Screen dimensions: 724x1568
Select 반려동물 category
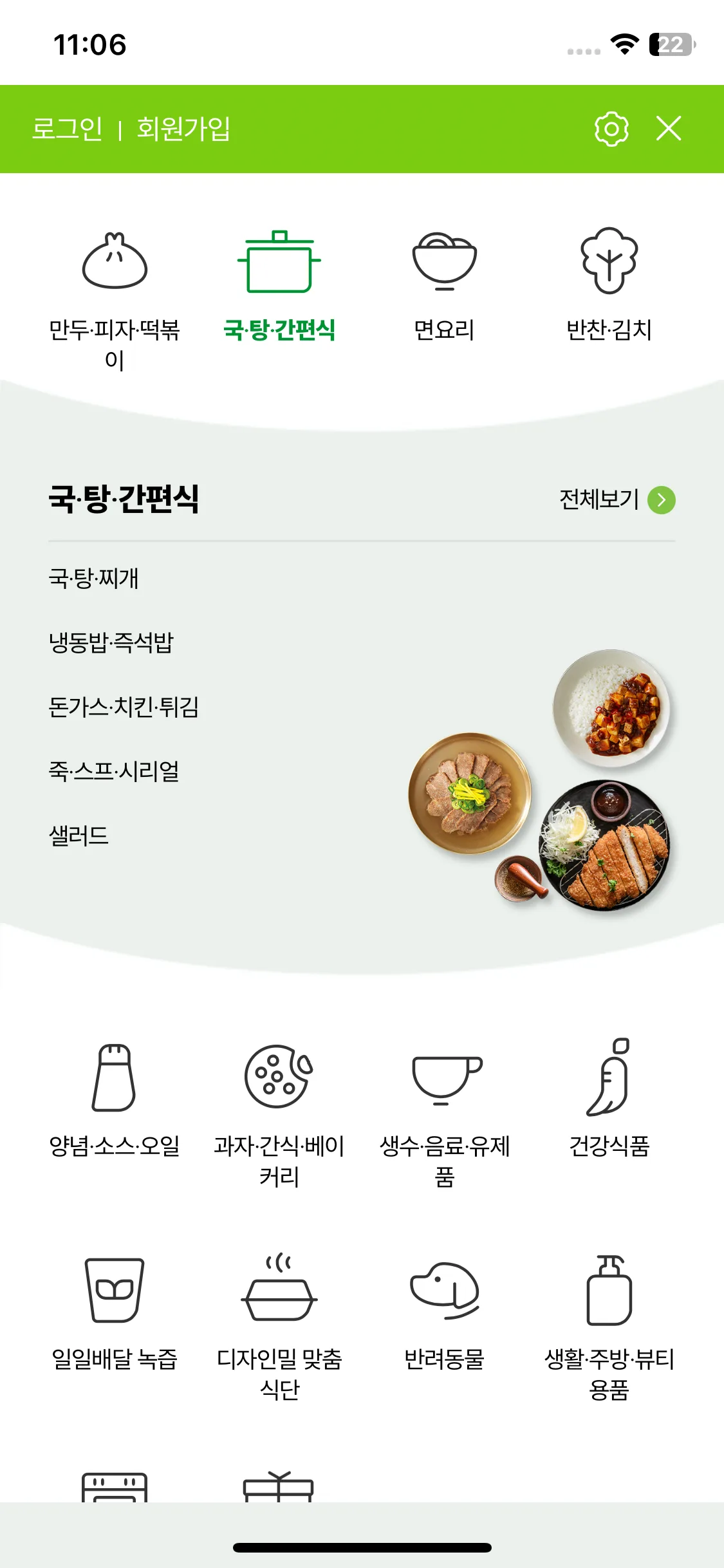444,1313
